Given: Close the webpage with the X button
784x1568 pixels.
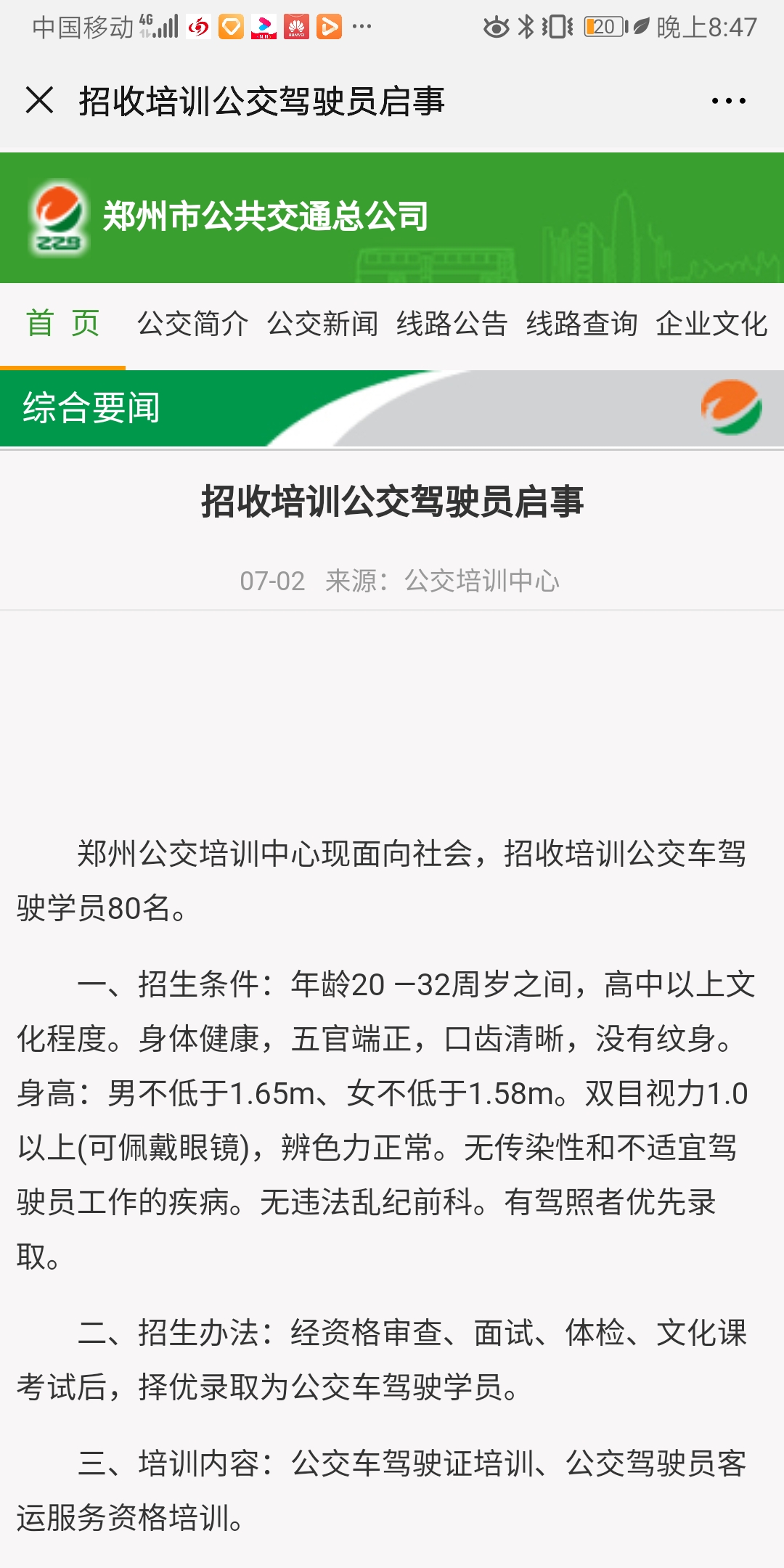Looking at the screenshot, I should pyautogui.click(x=39, y=100).
